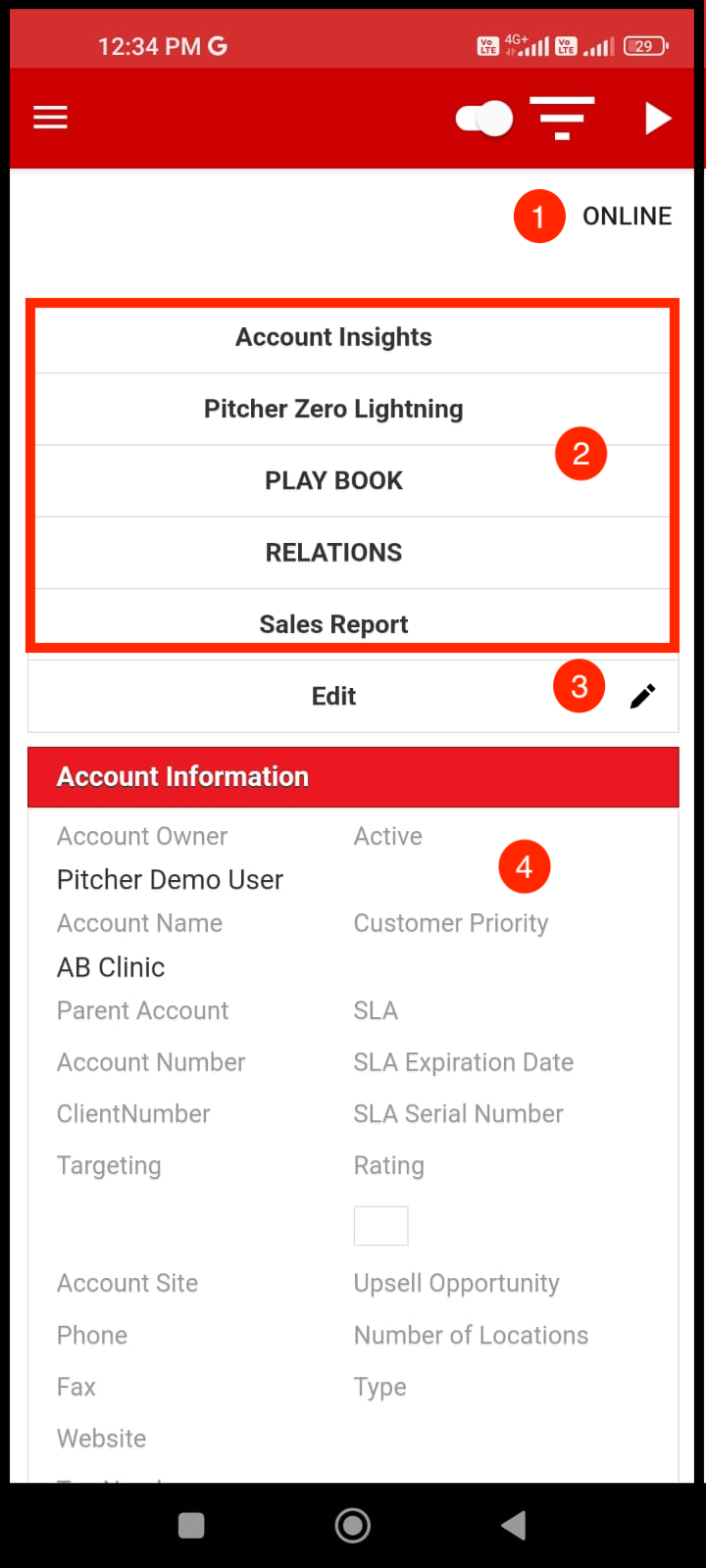706x1568 pixels.
Task: Tap the play arrow icon
Action: (x=658, y=119)
